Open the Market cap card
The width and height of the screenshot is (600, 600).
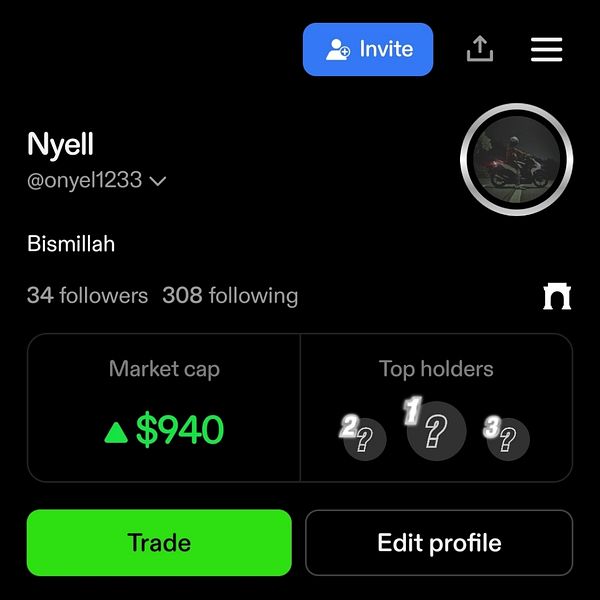pyautogui.click(x=164, y=408)
